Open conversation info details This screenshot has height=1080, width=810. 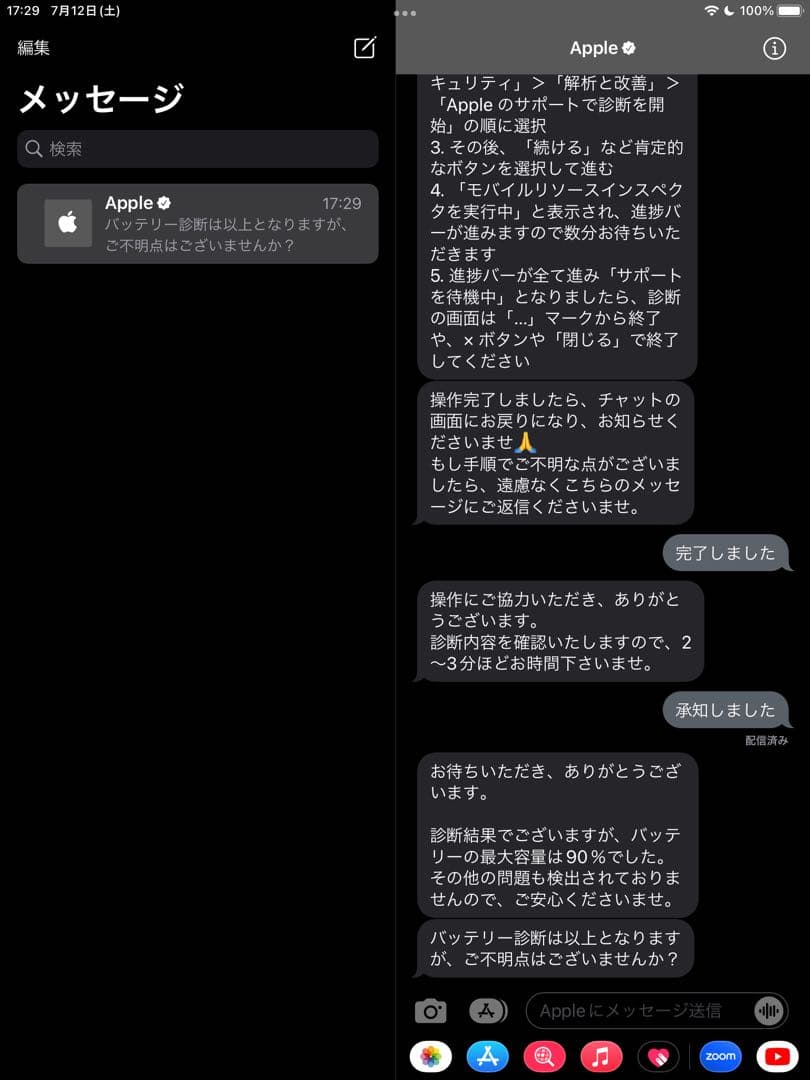(774, 48)
